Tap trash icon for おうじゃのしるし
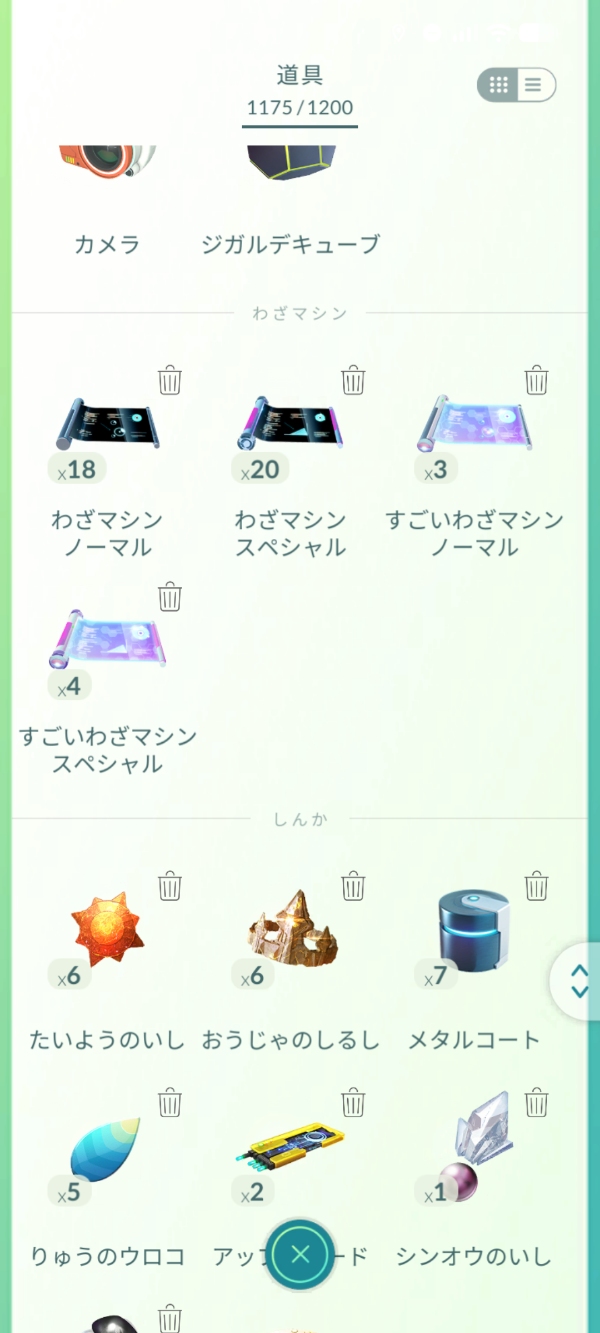The height and width of the screenshot is (1333, 600). (353, 886)
